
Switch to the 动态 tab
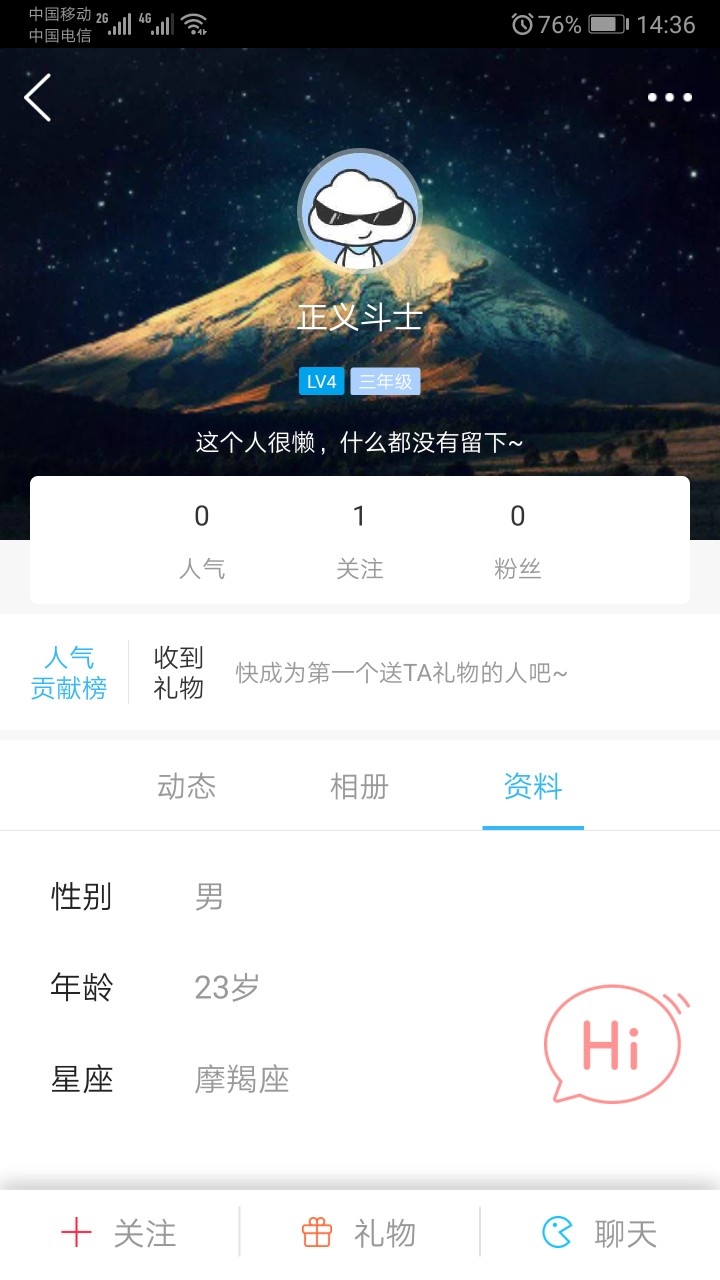tap(186, 787)
